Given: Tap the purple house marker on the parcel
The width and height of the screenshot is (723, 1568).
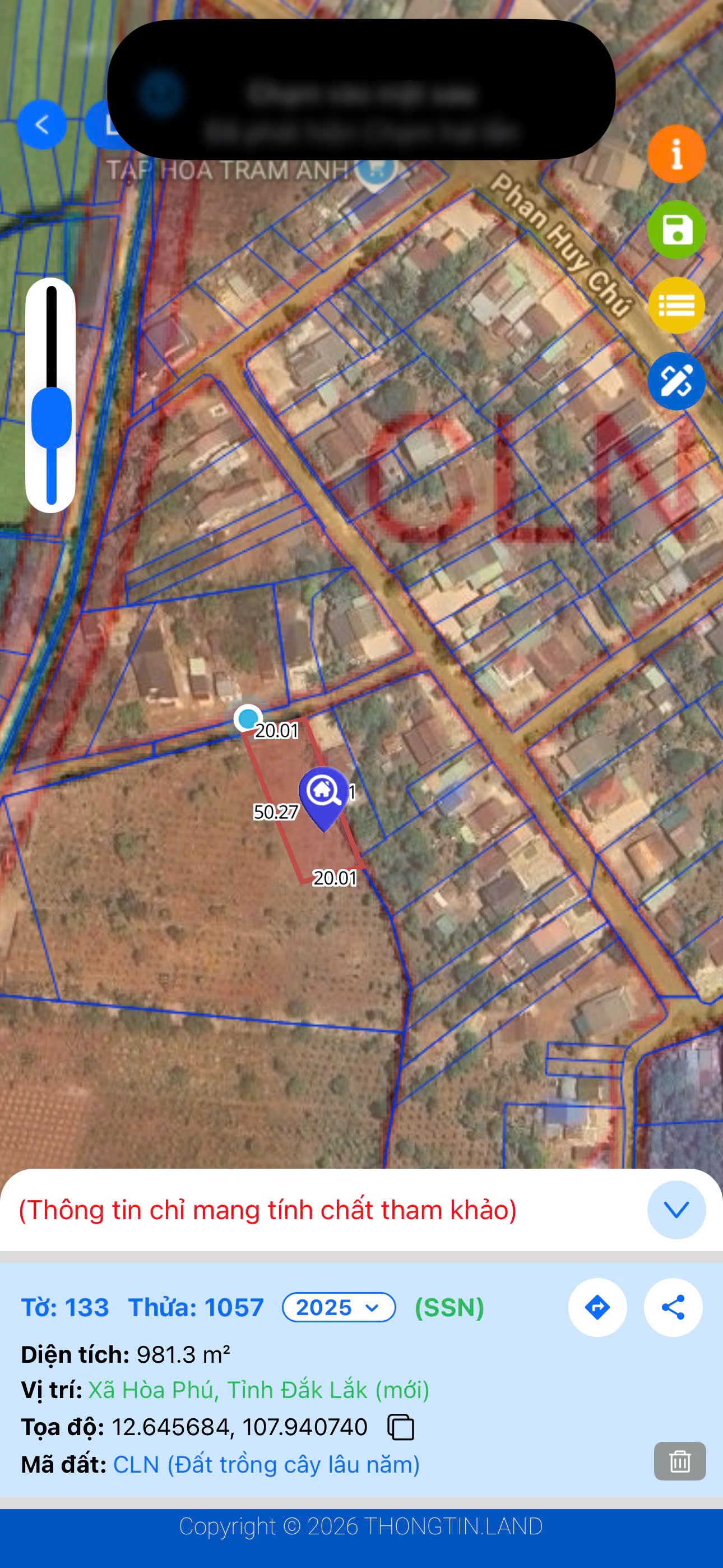Looking at the screenshot, I should [x=324, y=793].
